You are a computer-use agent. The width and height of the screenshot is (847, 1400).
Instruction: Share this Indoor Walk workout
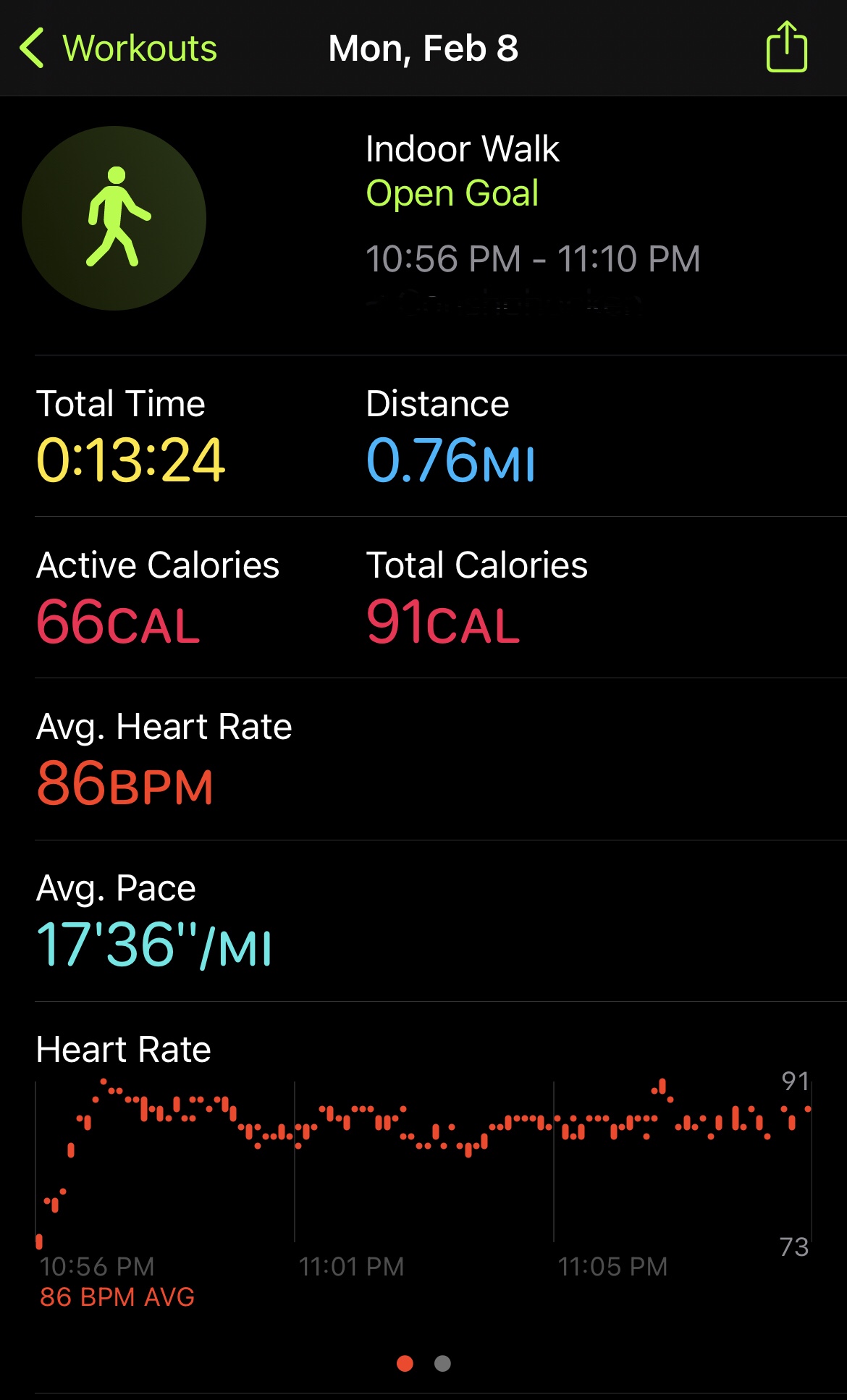click(x=787, y=47)
